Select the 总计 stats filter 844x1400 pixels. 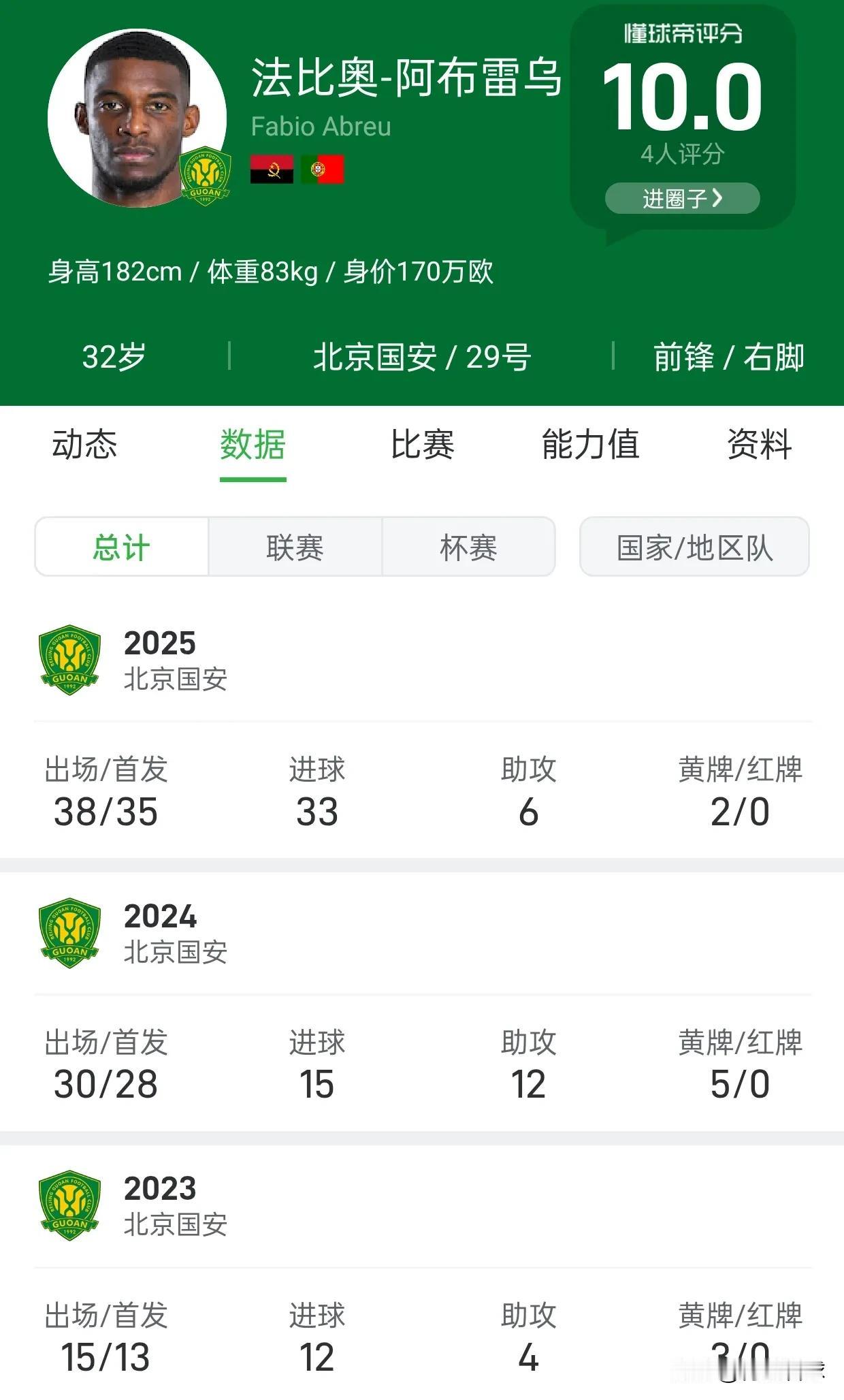pyautogui.click(x=121, y=547)
